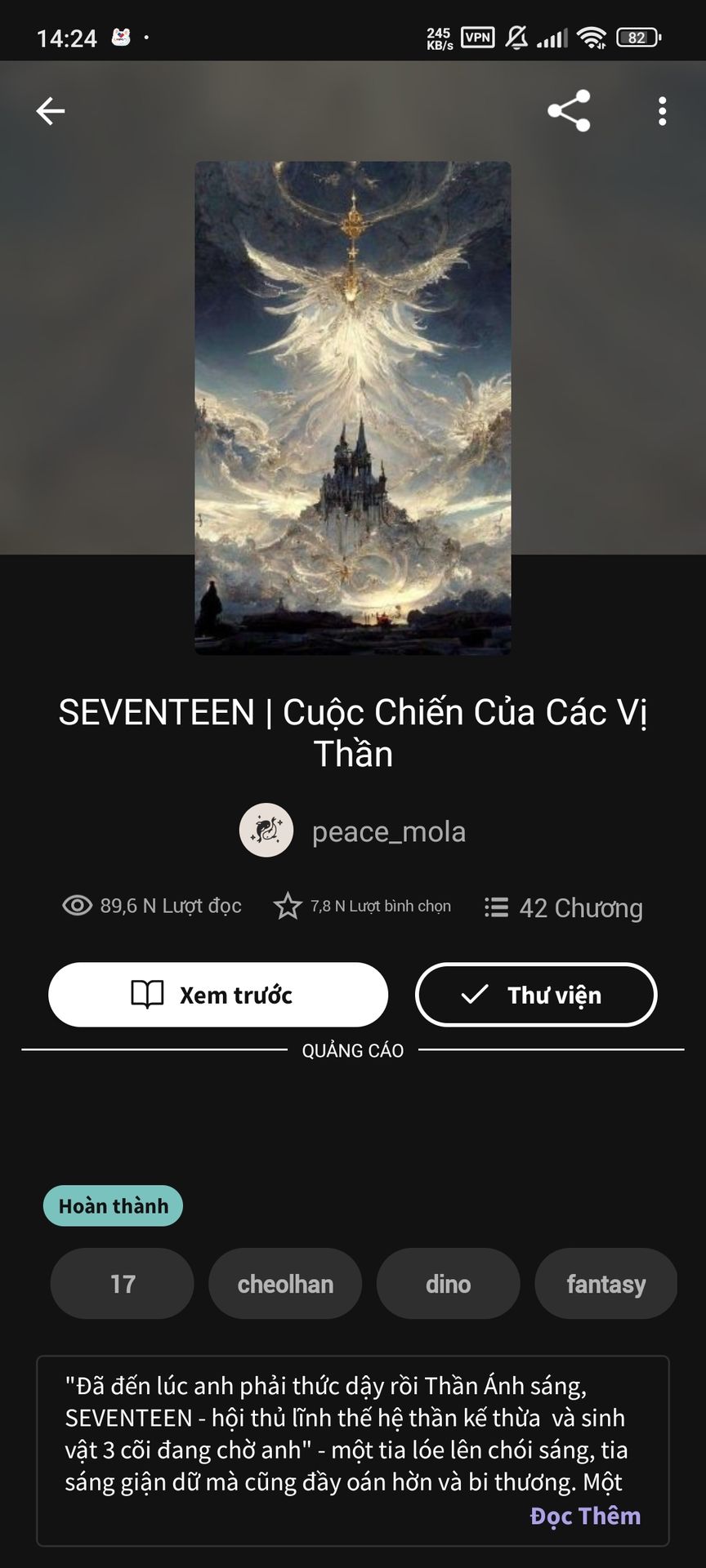This screenshot has width=706, height=1568.
Task: Share this story
Action: pos(569,111)
